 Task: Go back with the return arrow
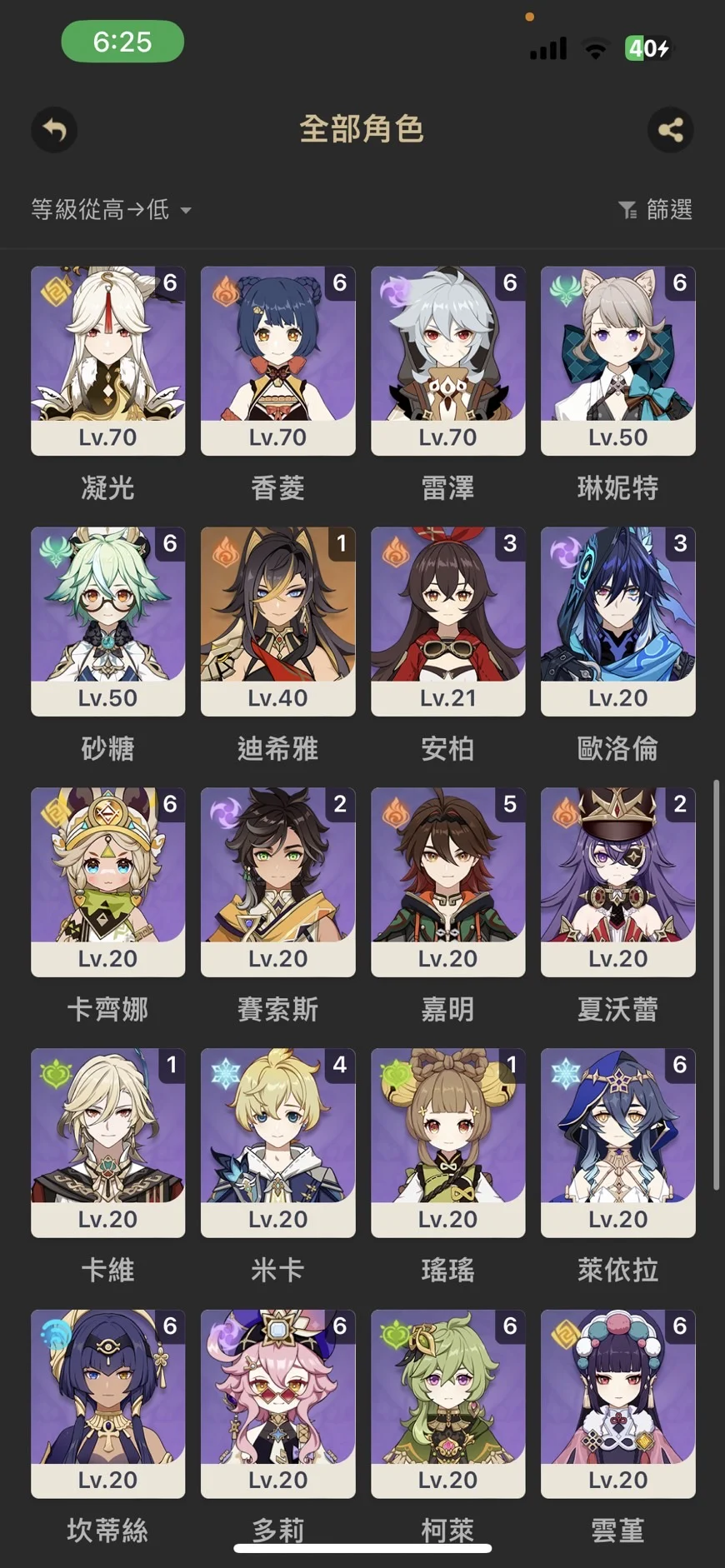click(x=54, y=130)
